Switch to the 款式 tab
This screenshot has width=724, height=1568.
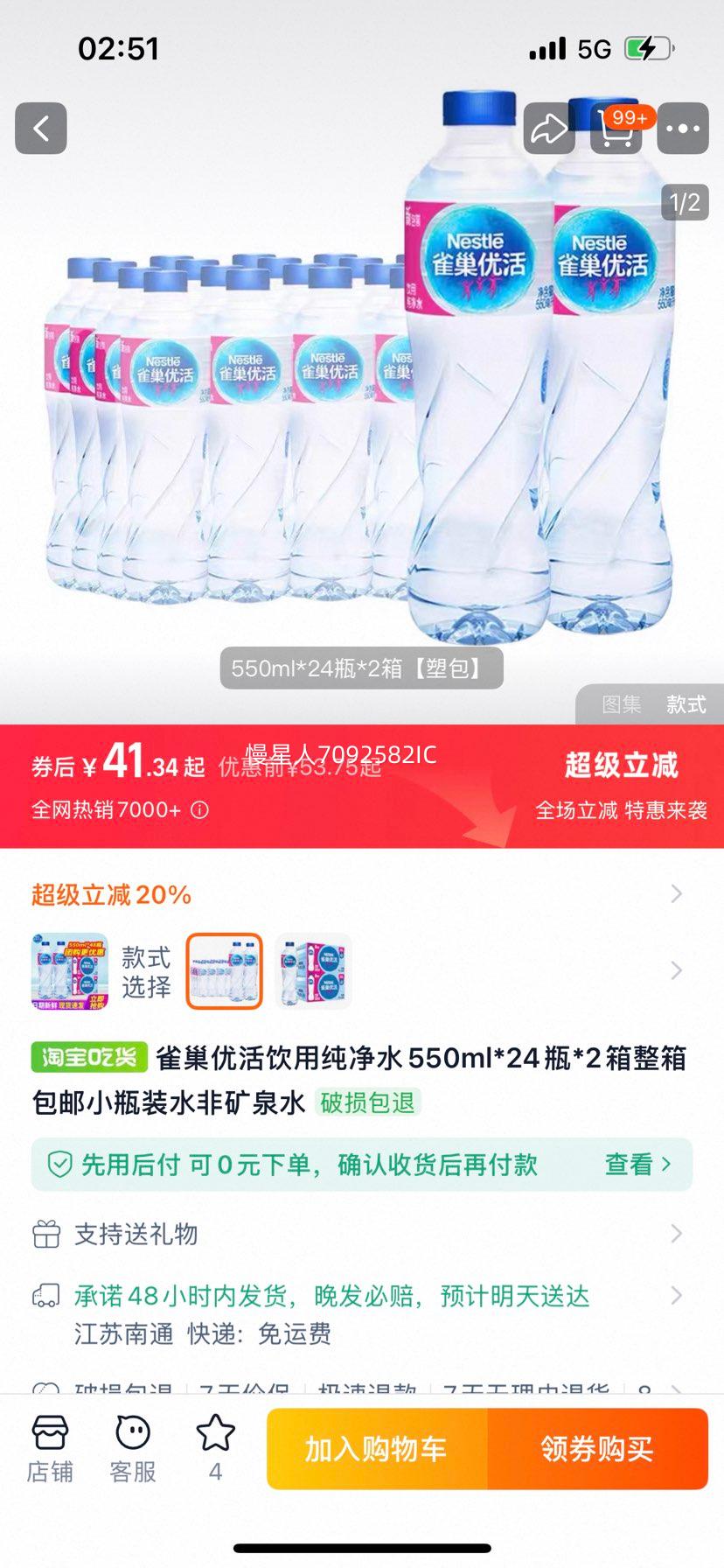click(x=686, y=704)
